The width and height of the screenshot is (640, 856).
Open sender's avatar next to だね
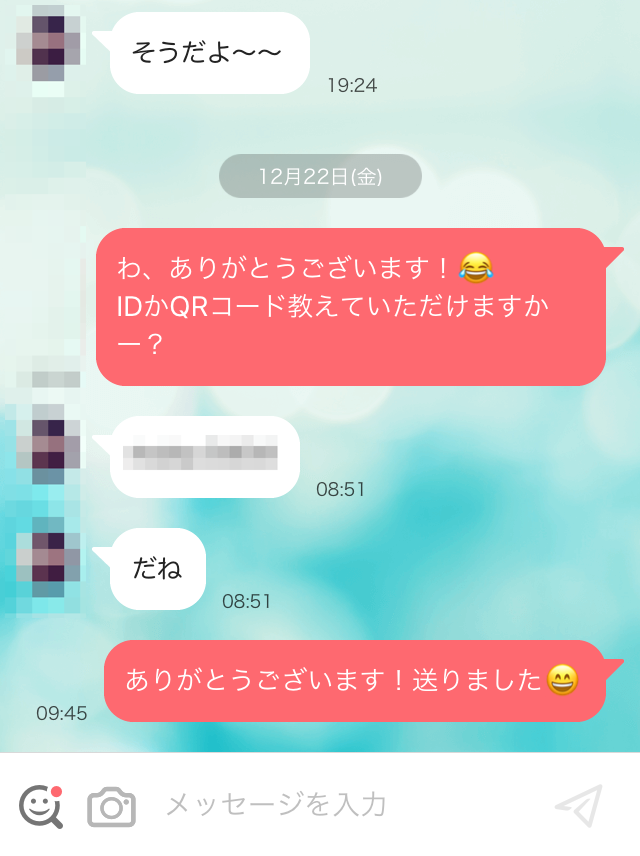point(48,558)
